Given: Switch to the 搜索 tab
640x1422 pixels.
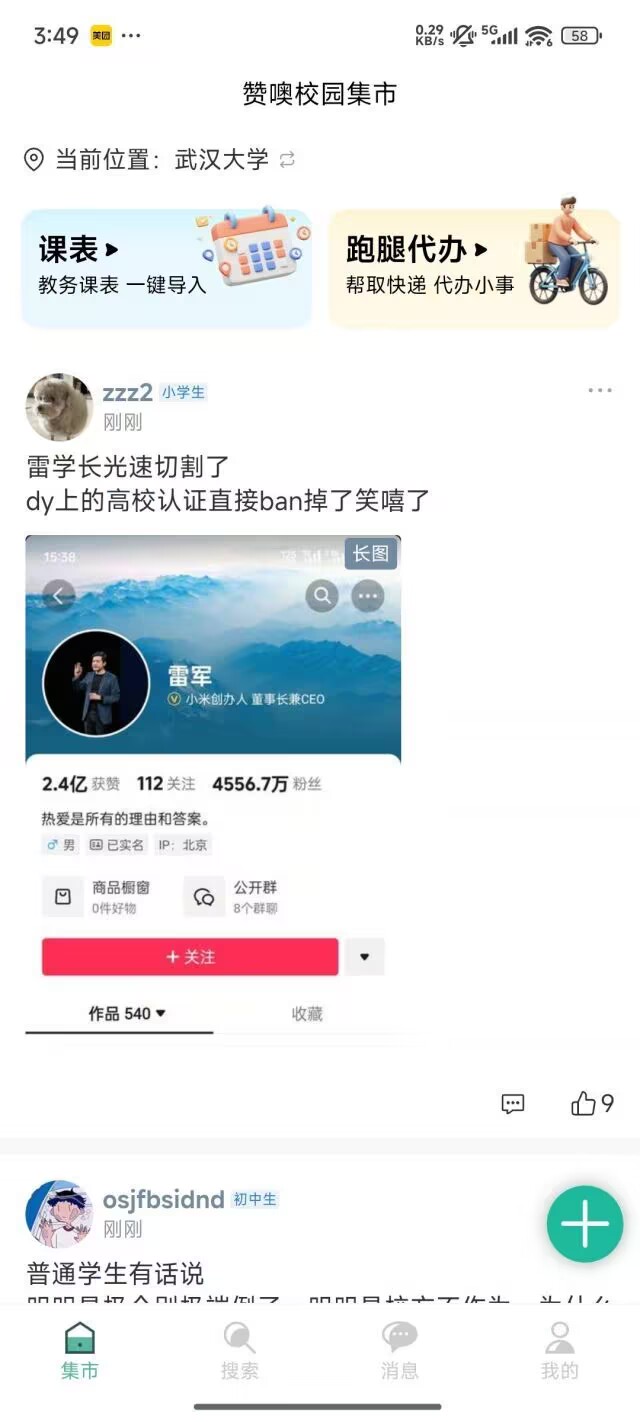Looking at the screenshot, I should click(239, 1351).
